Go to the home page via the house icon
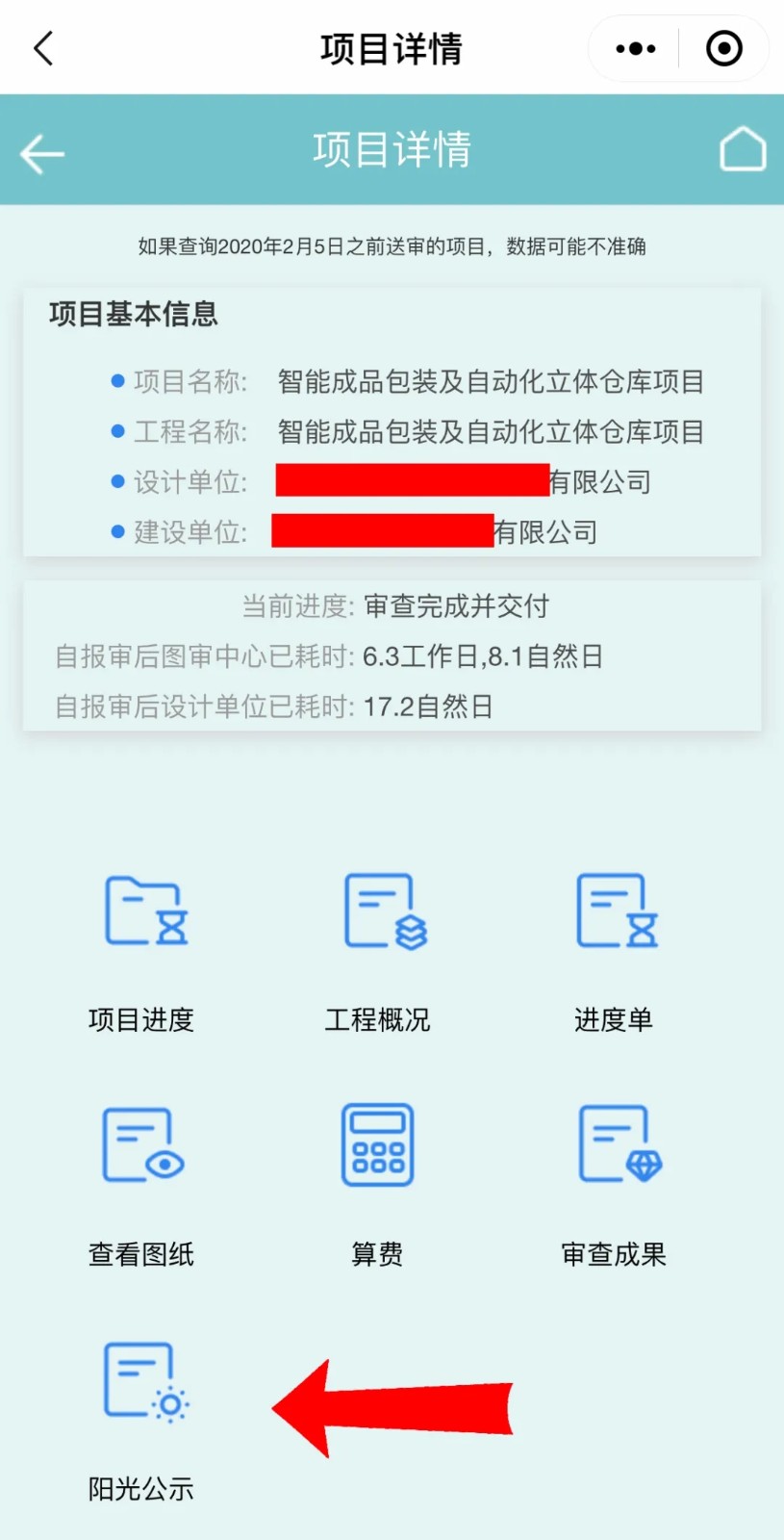 point(743,149)
